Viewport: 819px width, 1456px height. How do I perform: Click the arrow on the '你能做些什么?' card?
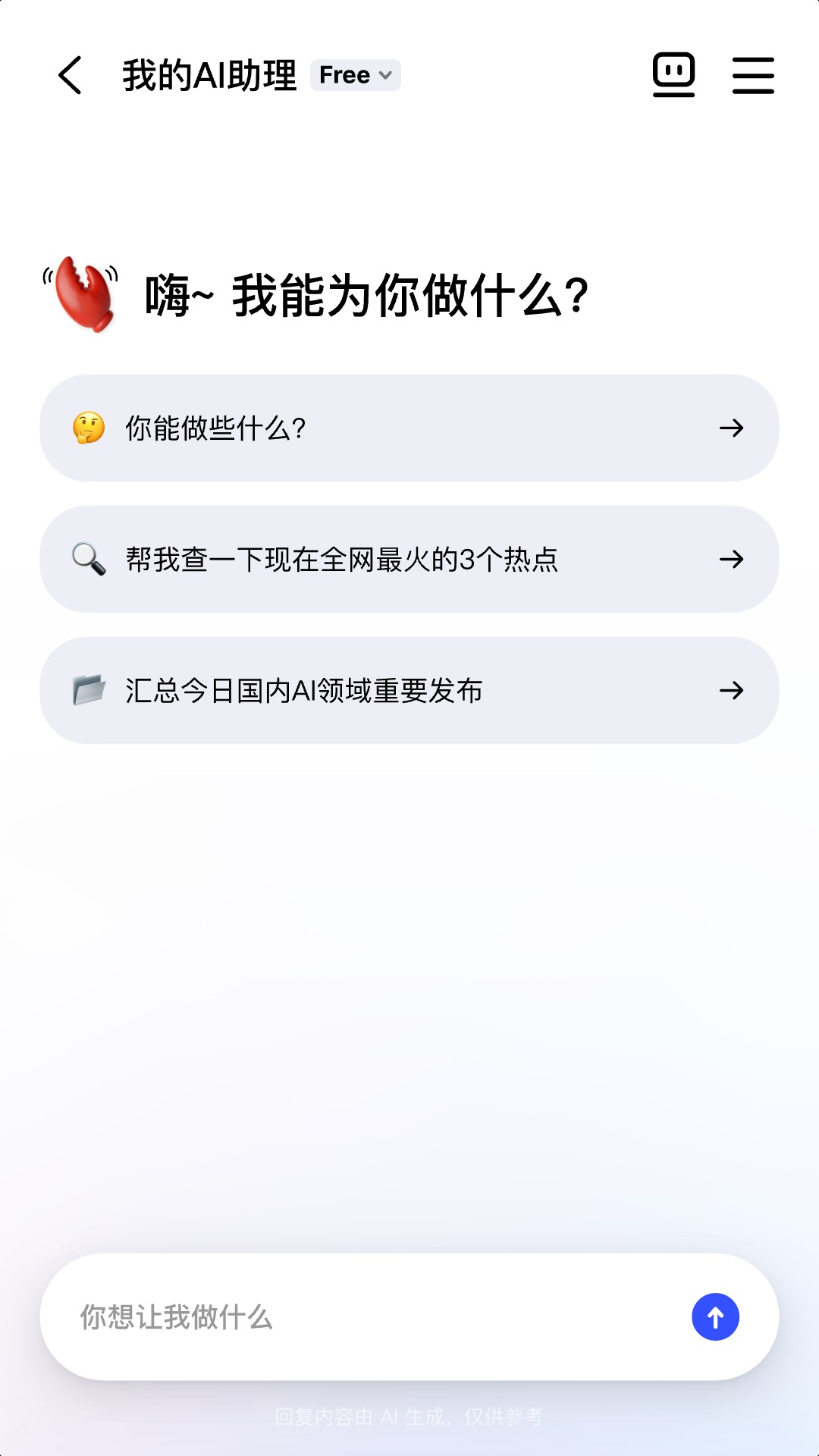(730, 428)
